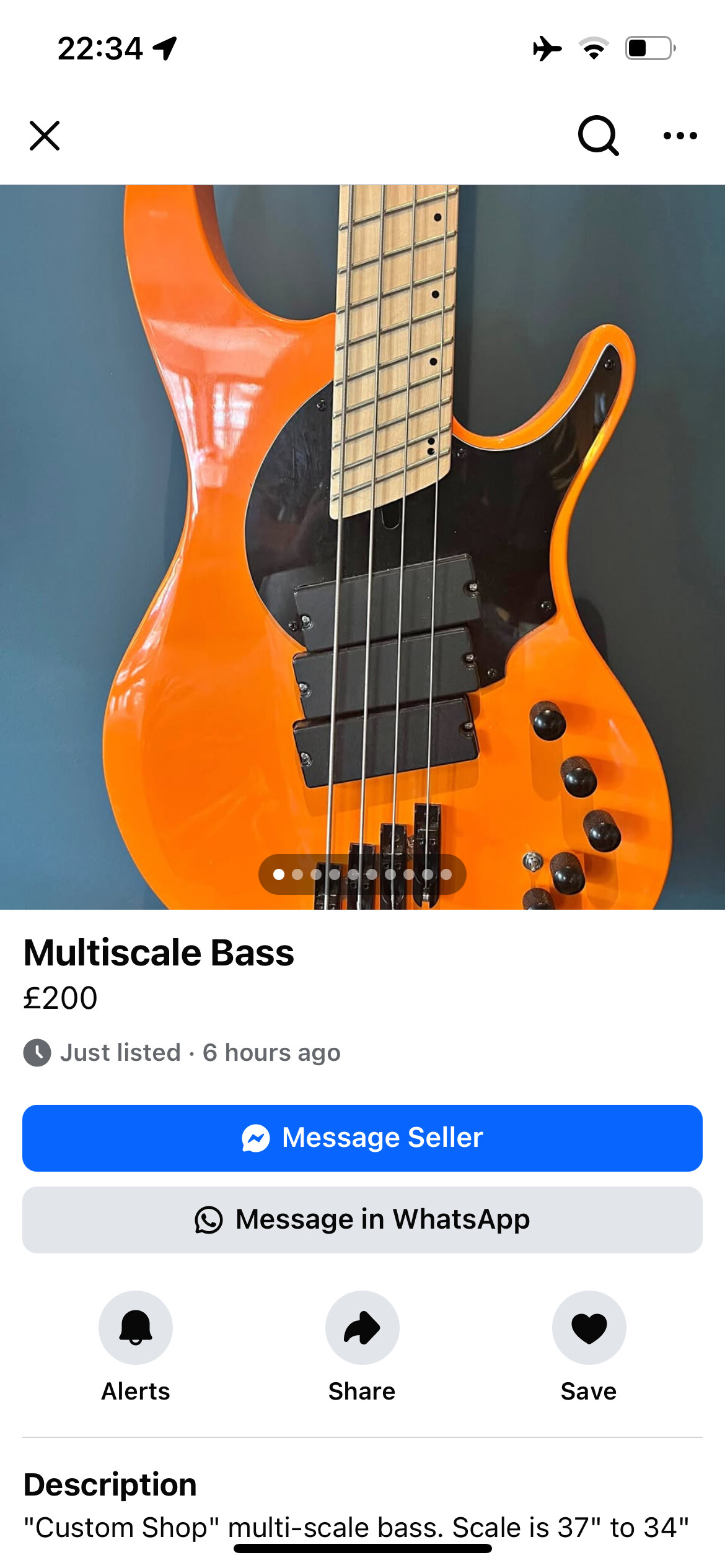Turn on Alerts for this listing
The image size is (725, 1568).
click(136, 1328)
